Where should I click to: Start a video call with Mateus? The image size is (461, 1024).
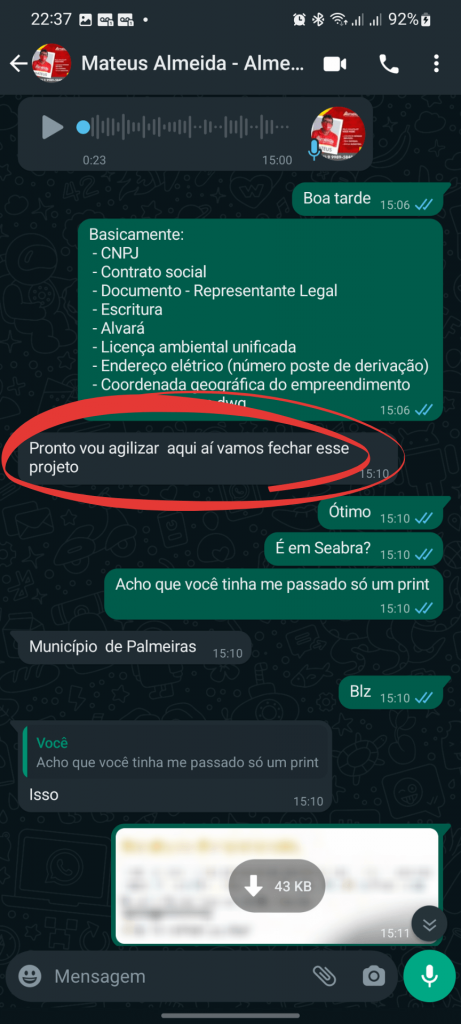tap(335, 63)
